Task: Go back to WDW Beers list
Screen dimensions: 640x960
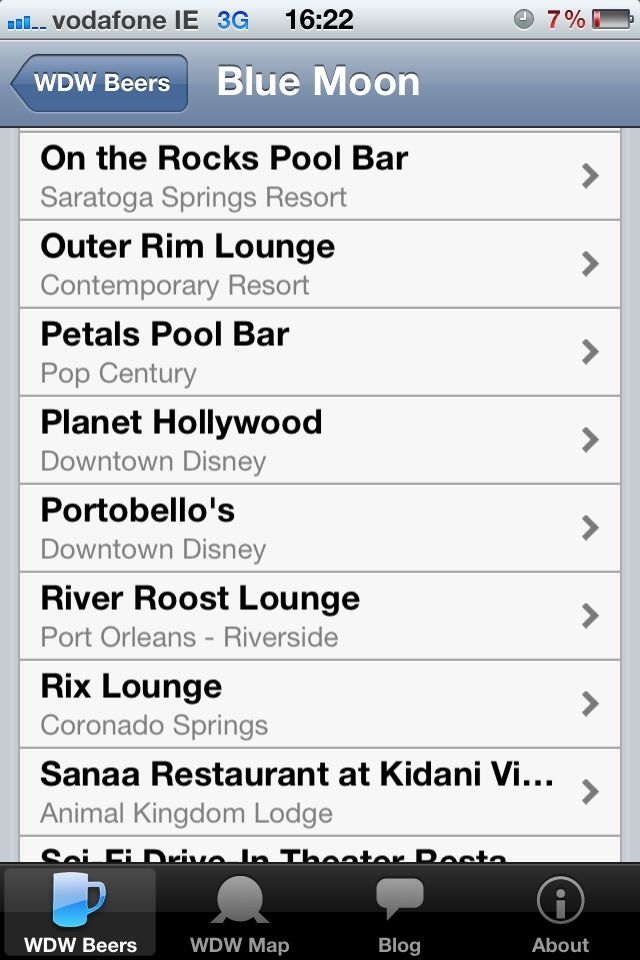Action: [x=99, y=83]
